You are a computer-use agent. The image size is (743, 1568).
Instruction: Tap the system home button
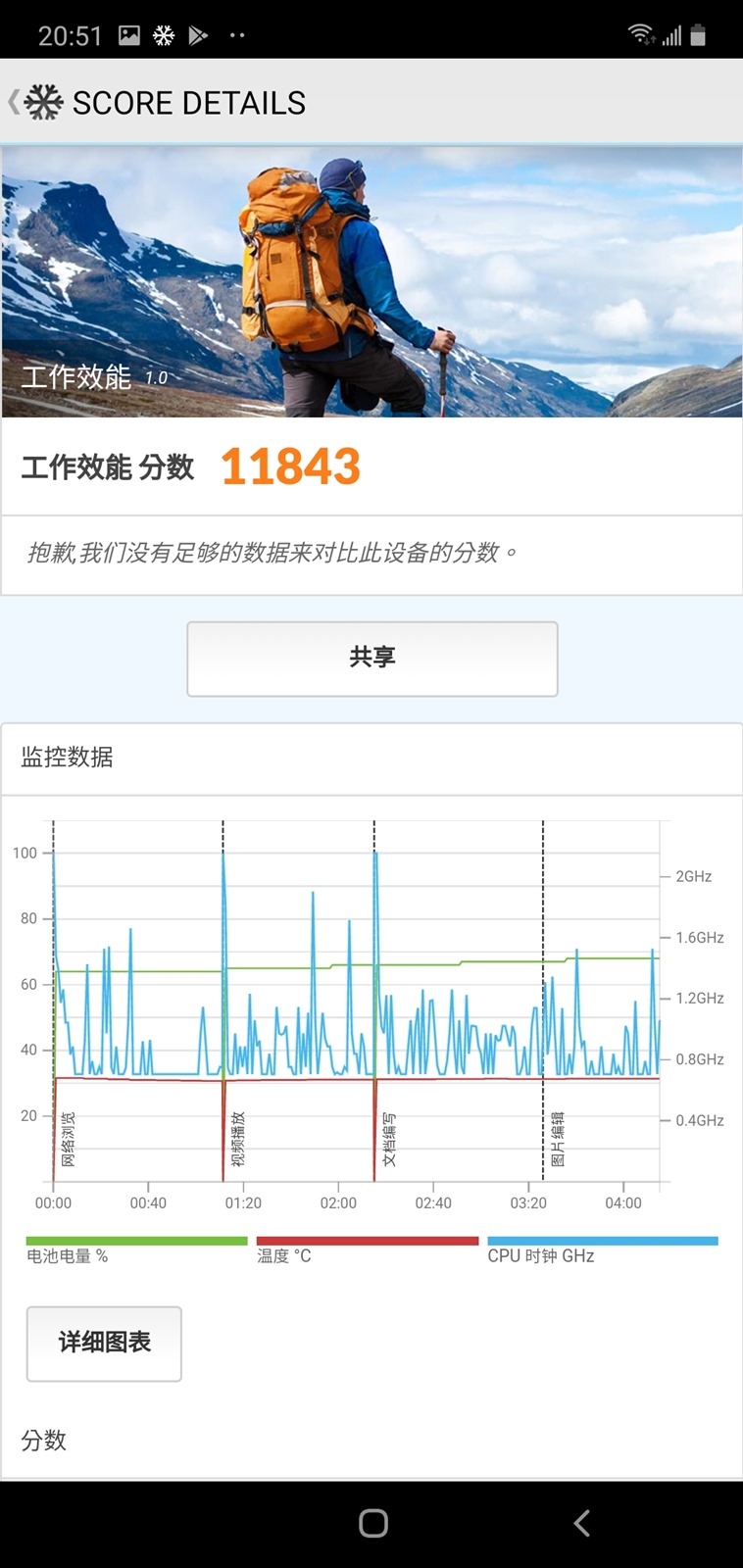[373, 1523]
